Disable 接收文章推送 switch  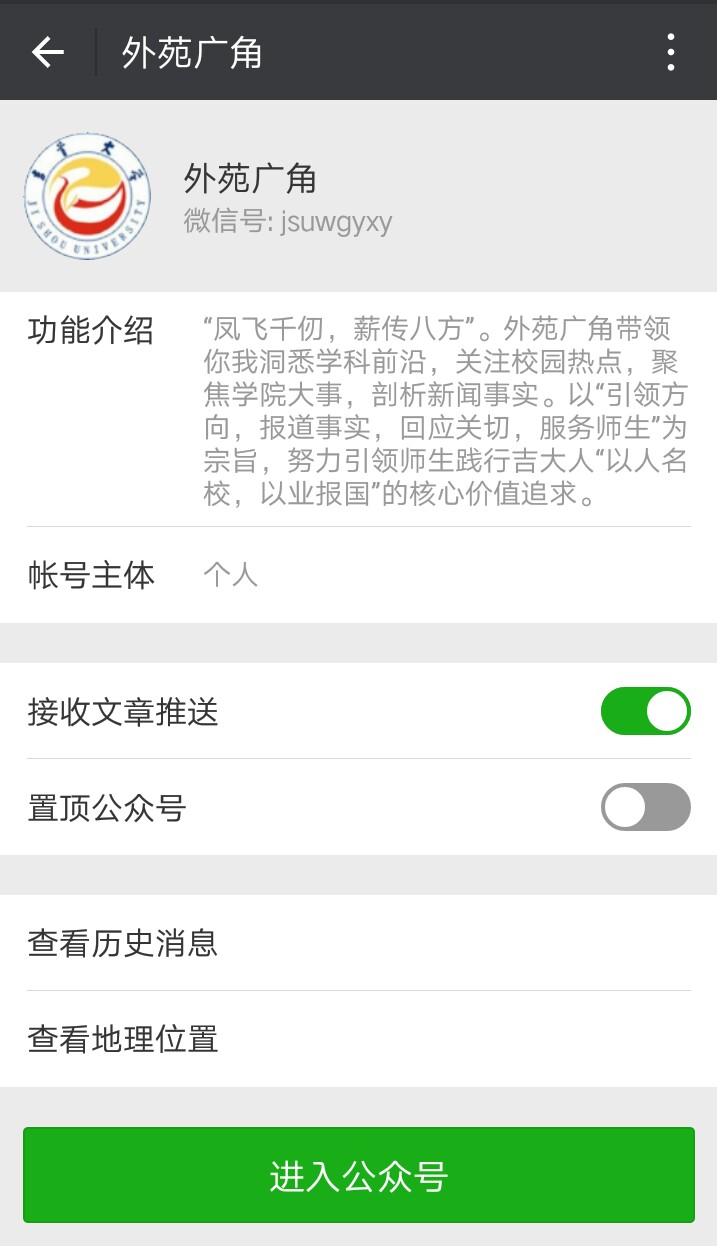point(645,711)
